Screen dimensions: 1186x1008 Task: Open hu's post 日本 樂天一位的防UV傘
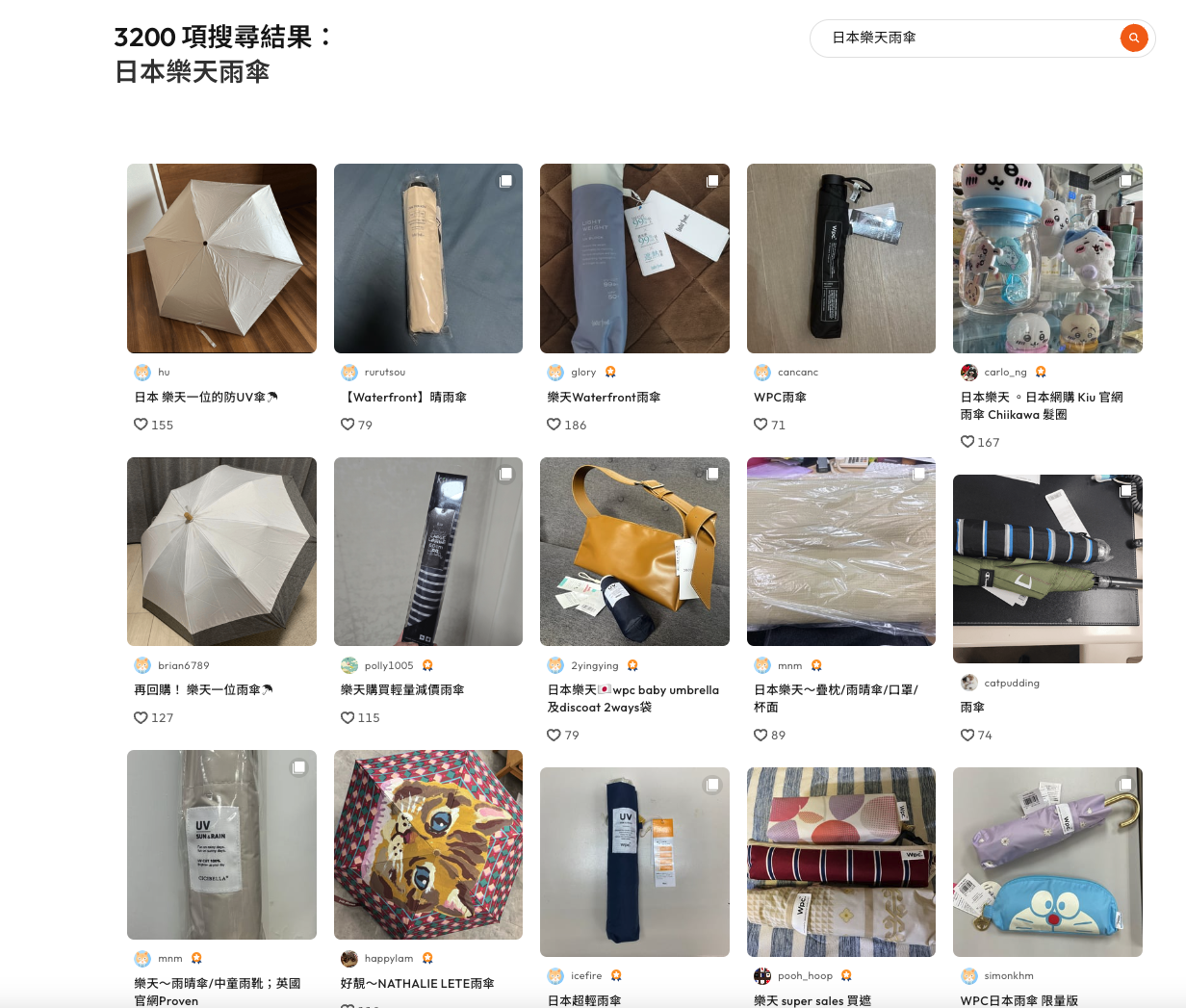coord(221,258)
